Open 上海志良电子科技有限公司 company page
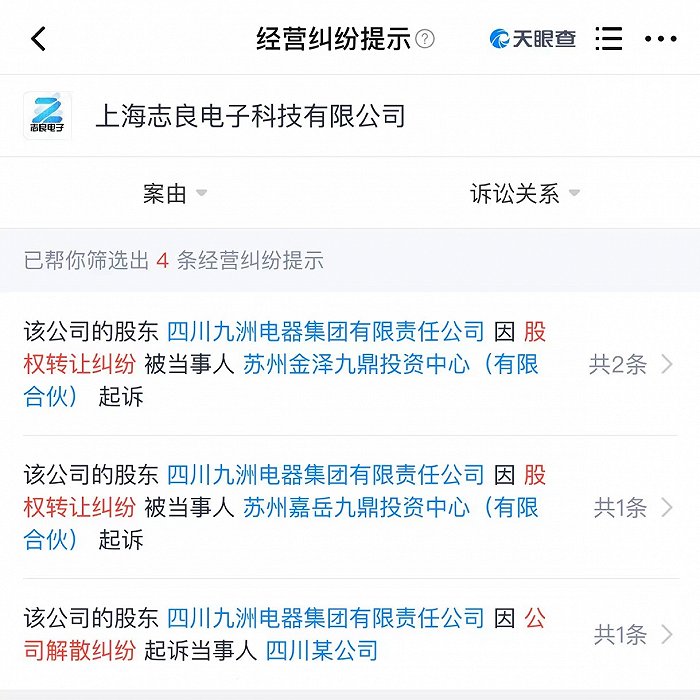The image size is (700, 700). pos(250,116)
